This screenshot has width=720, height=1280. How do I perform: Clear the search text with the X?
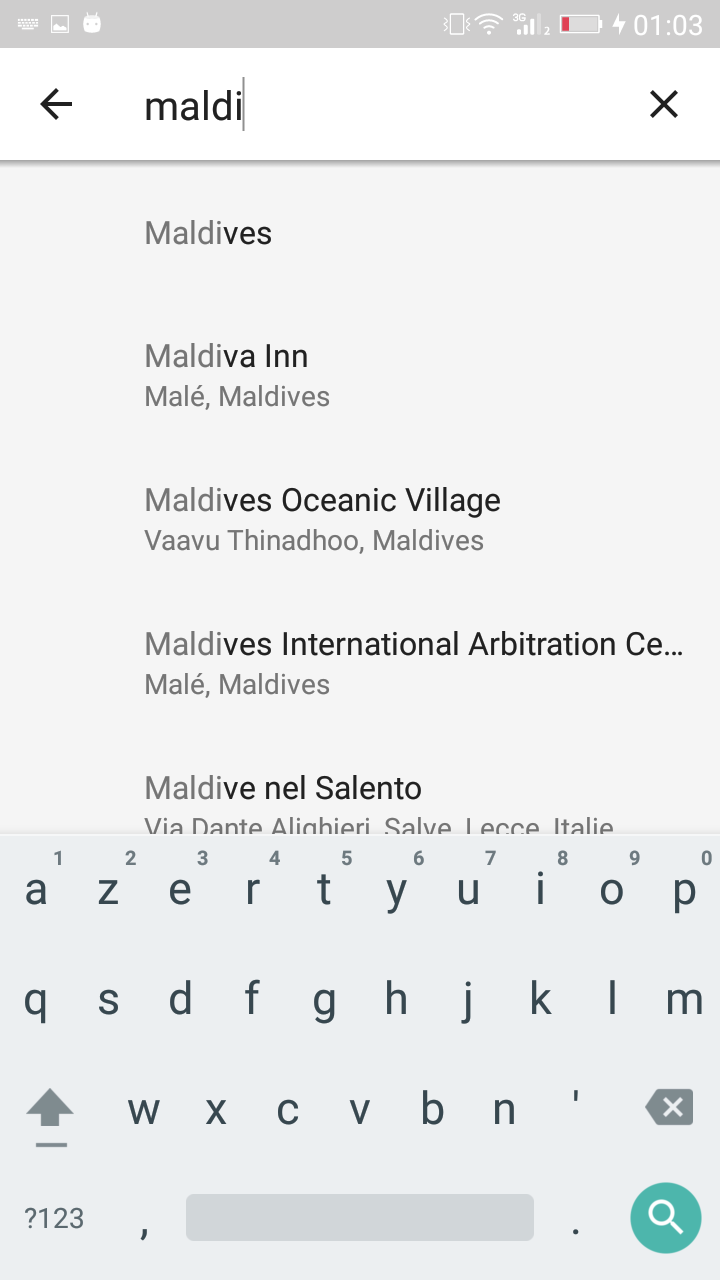point(664,104)
